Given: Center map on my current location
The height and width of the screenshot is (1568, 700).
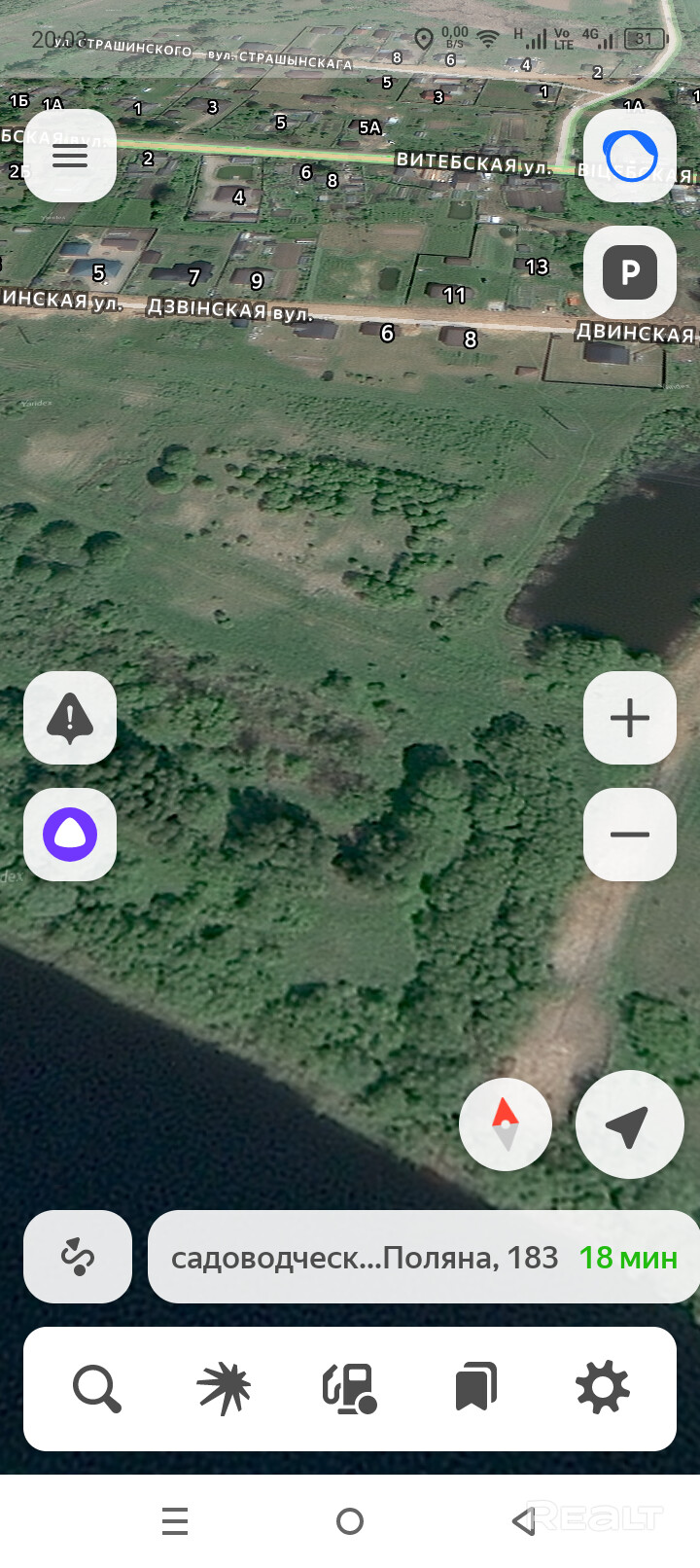Looking at the screenshot, I should (x=629, y=1124).
